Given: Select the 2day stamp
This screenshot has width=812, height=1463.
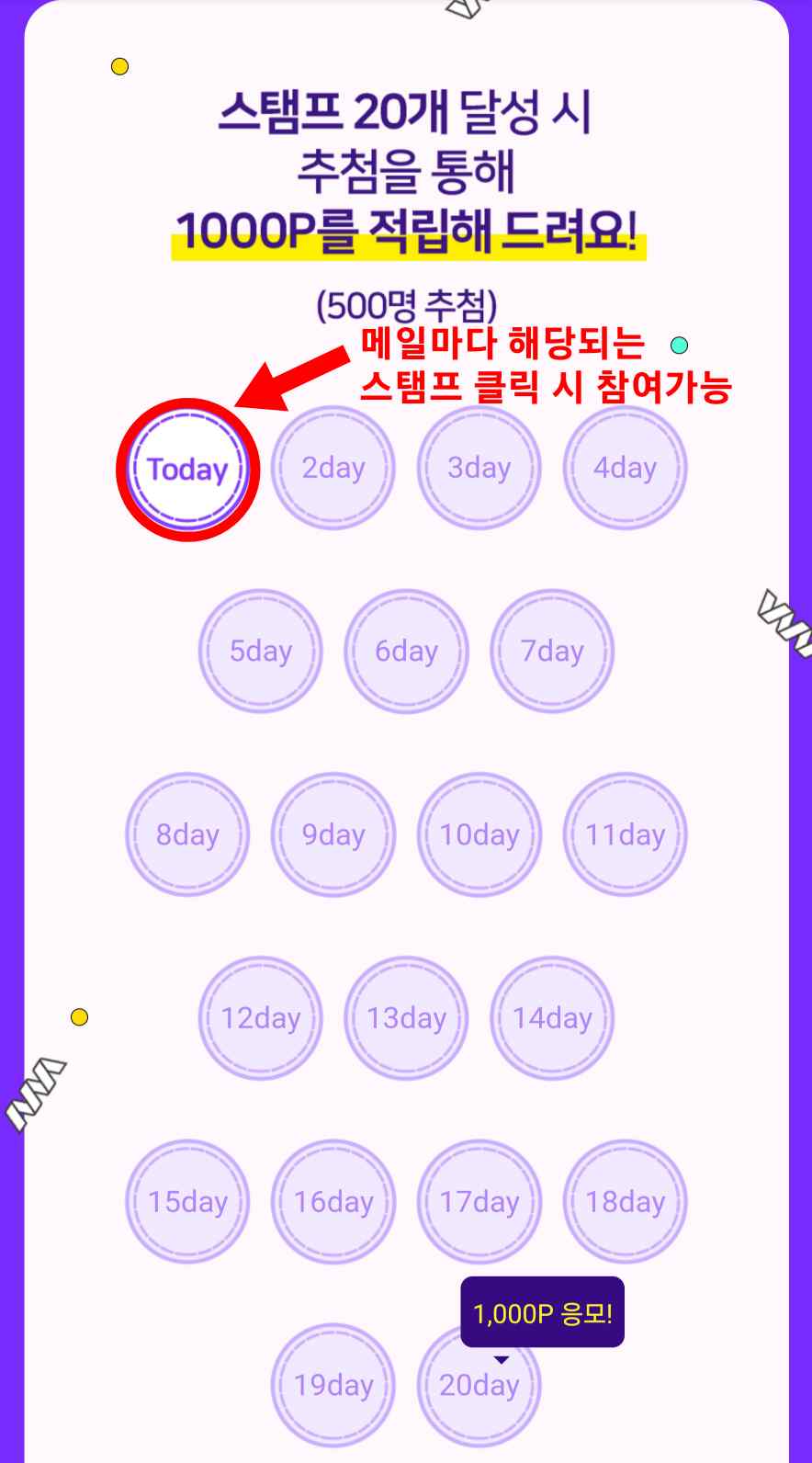Looking at the screenshot, I should coord(333,468).
